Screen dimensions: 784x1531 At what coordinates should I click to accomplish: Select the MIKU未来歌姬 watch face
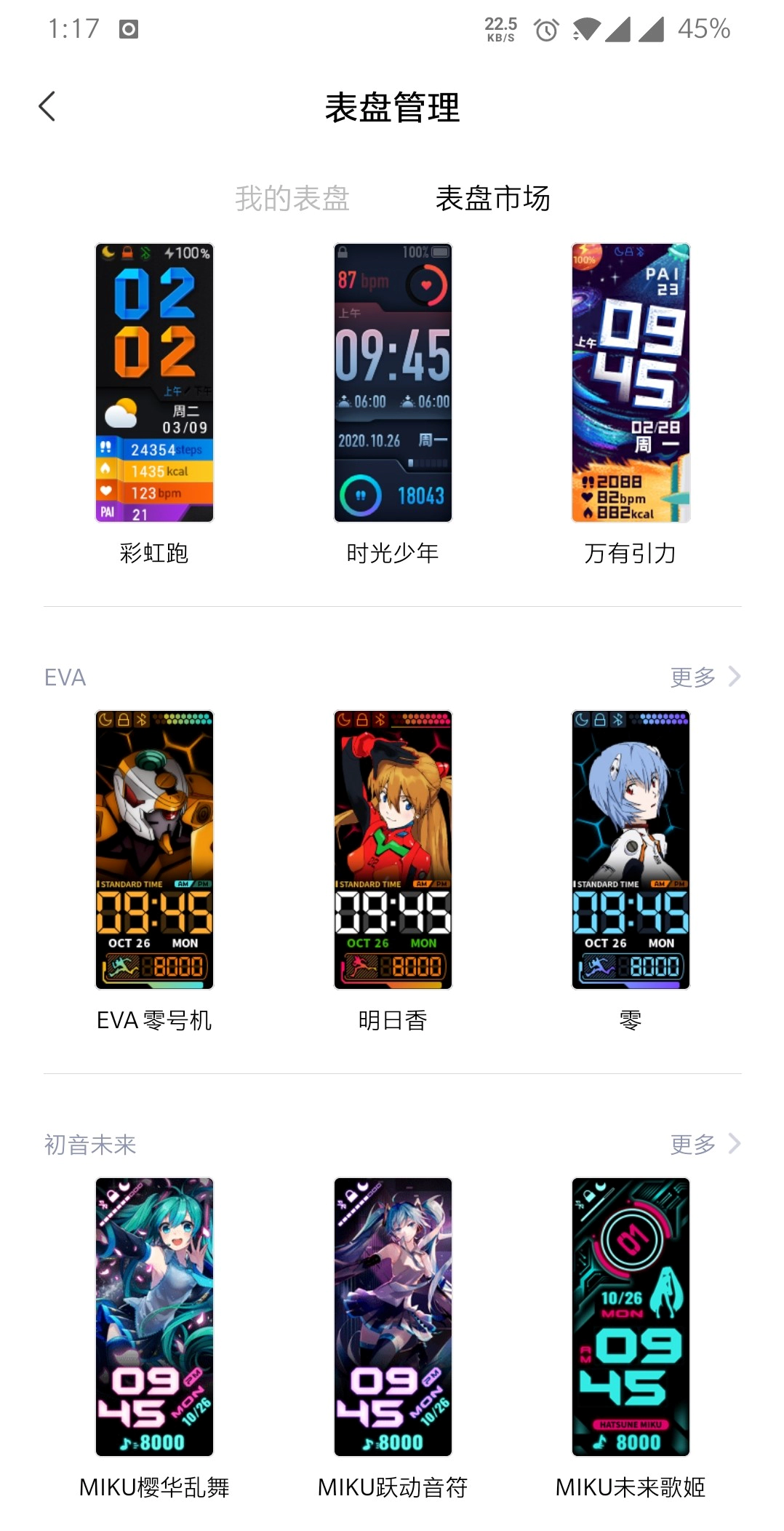[x=631, y=1317]
